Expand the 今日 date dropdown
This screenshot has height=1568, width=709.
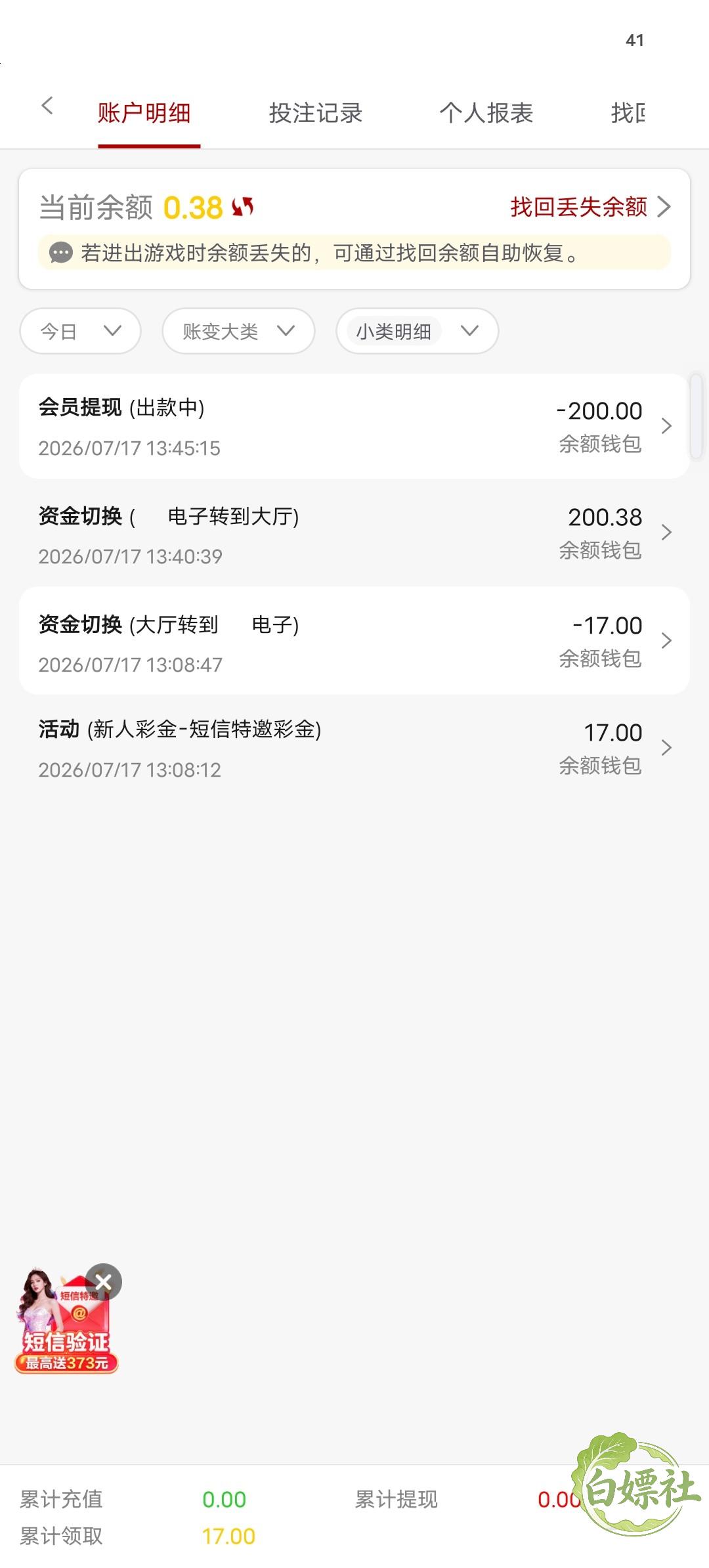coord(81,331)
